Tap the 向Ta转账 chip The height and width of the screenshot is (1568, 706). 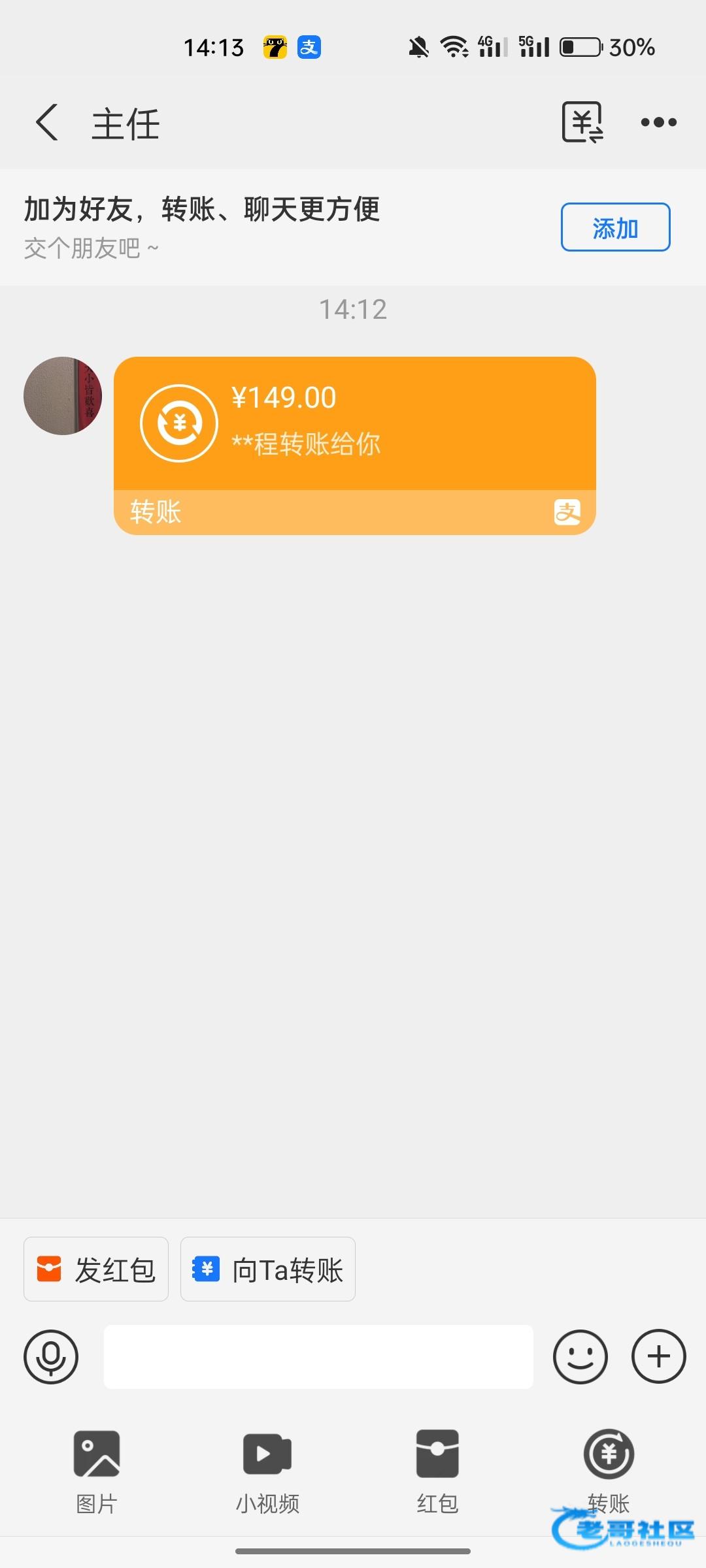[268, 1269]
